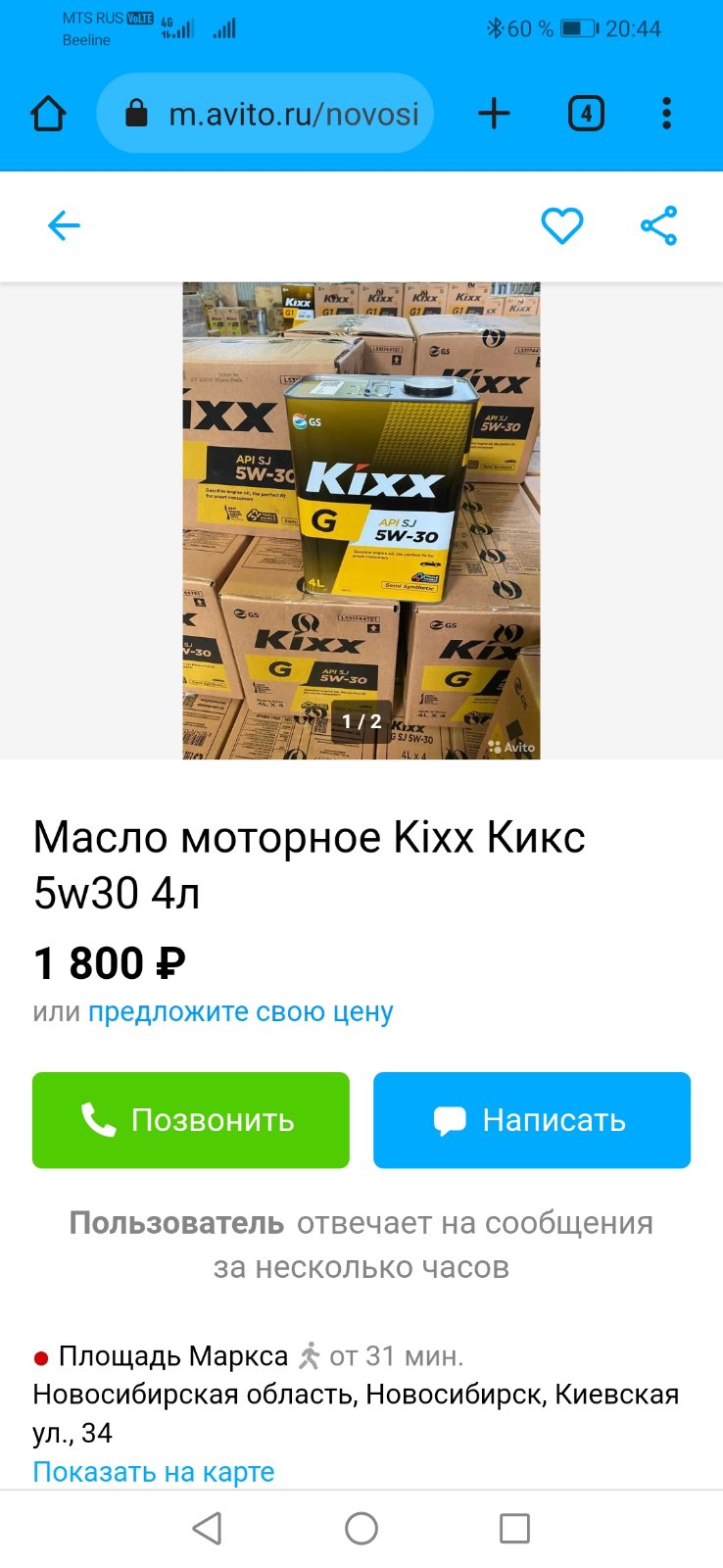The width and height of the screenshot is (723, 1568).
Task: Open 'Показать на карте' map link
Action: tap(154, 1472)
